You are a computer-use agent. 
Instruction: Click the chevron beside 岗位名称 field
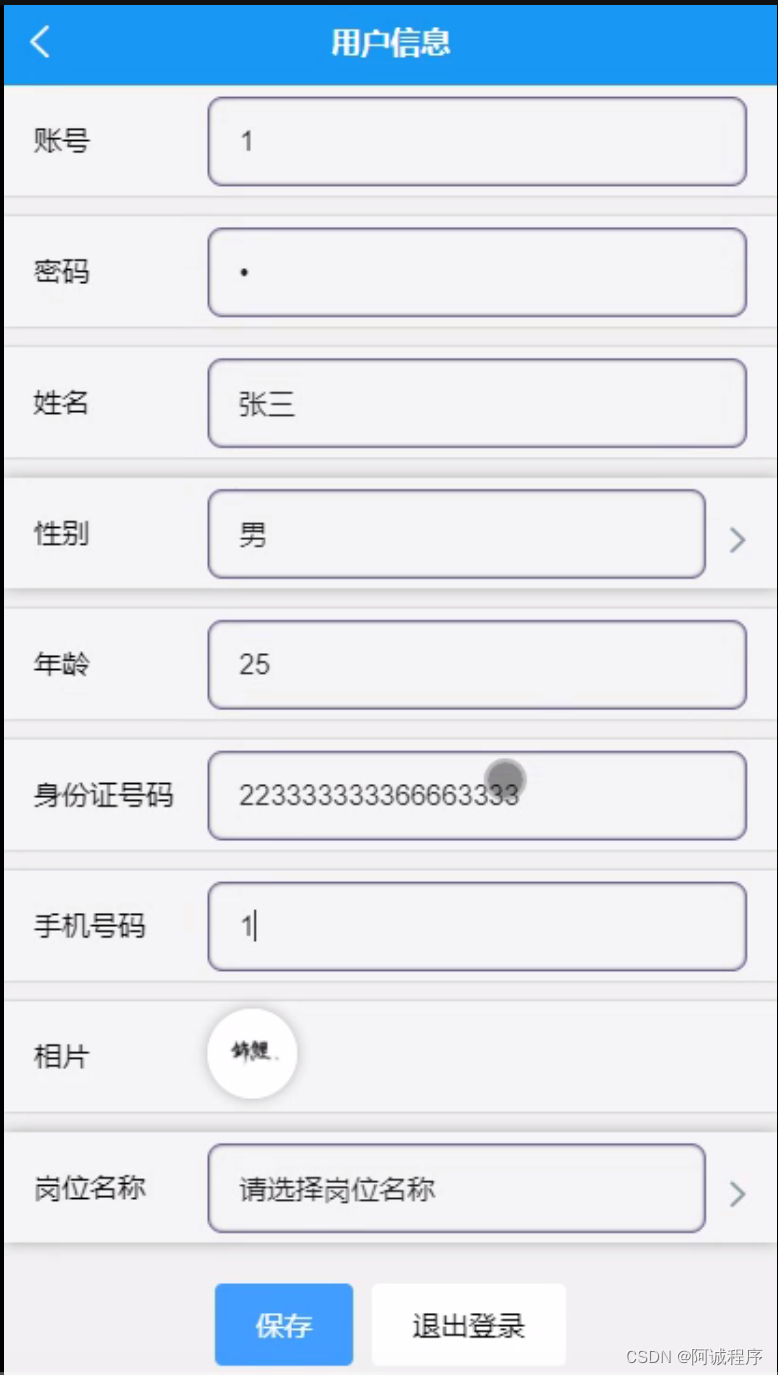[x=738, y=1193]
